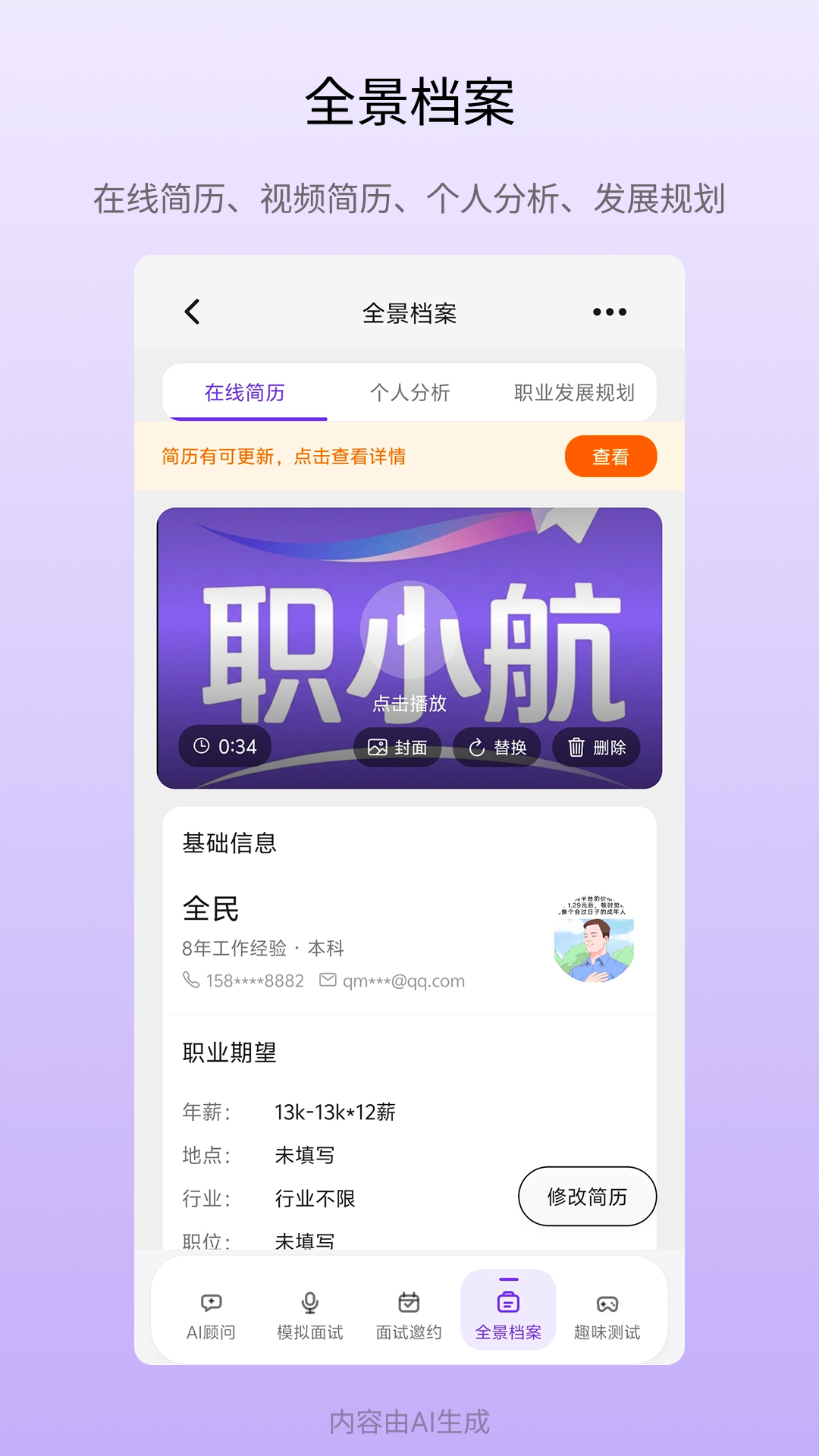Tap the back arrow on 全景档案 page
Image resolution: width=819 pixels, height=1456 pixels.
[191, 312]
